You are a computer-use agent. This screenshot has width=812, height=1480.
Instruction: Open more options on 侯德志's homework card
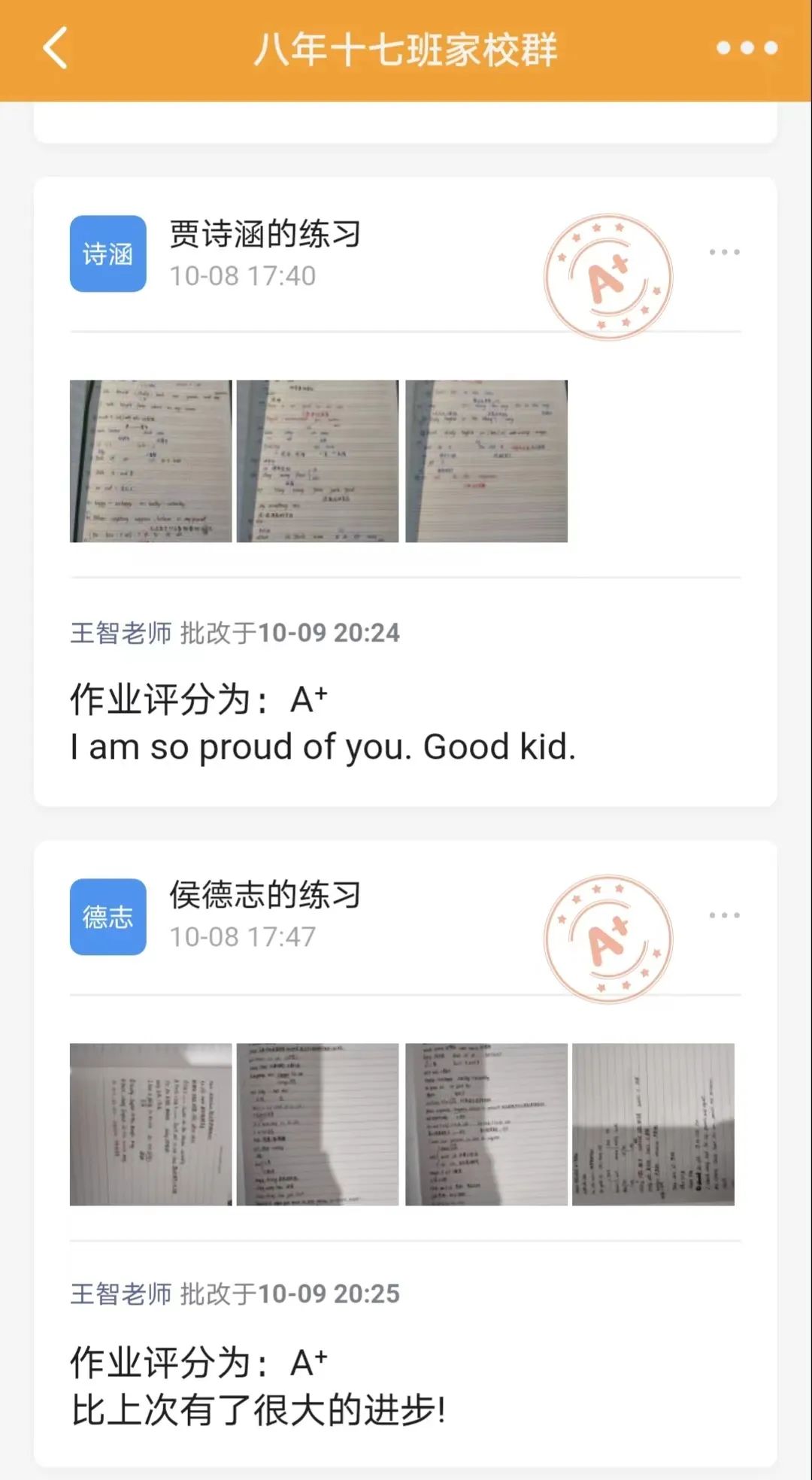pyautogui.click(x=724, y=915)
